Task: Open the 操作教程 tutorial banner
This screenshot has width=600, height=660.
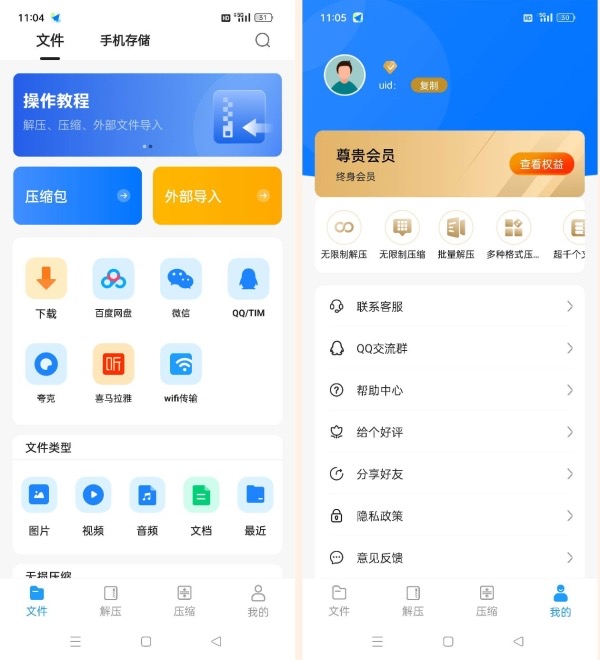Action: coord(147,114)
